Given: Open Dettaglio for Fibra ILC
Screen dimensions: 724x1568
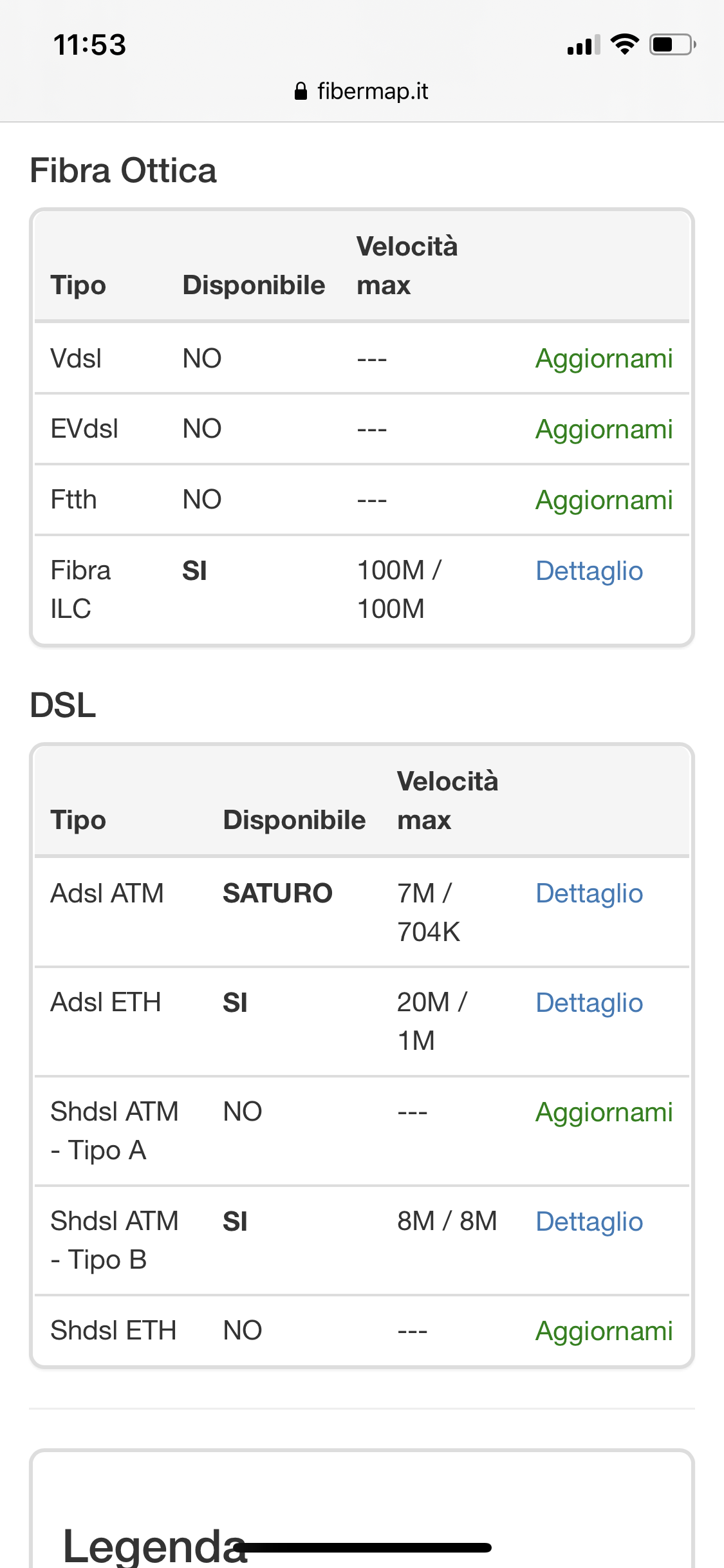Looking at the screenshot, I should point(589,571).
